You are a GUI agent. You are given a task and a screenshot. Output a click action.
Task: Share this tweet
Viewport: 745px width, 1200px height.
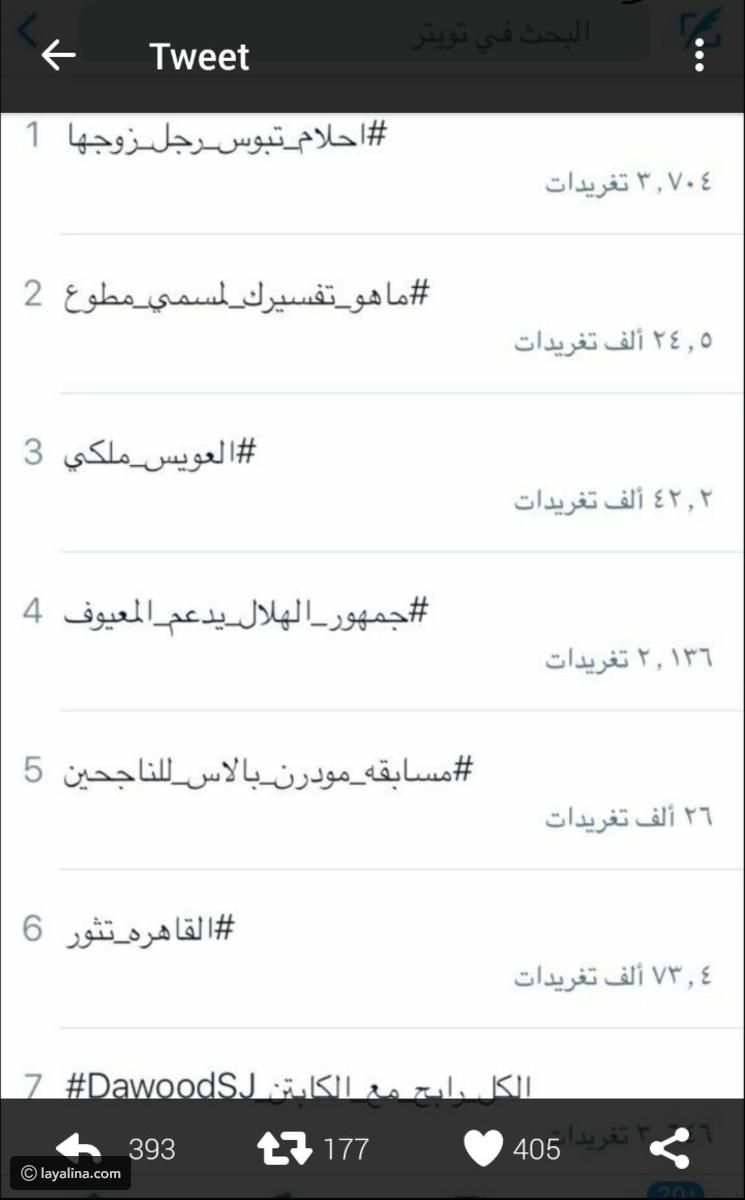pos(669,1149)
